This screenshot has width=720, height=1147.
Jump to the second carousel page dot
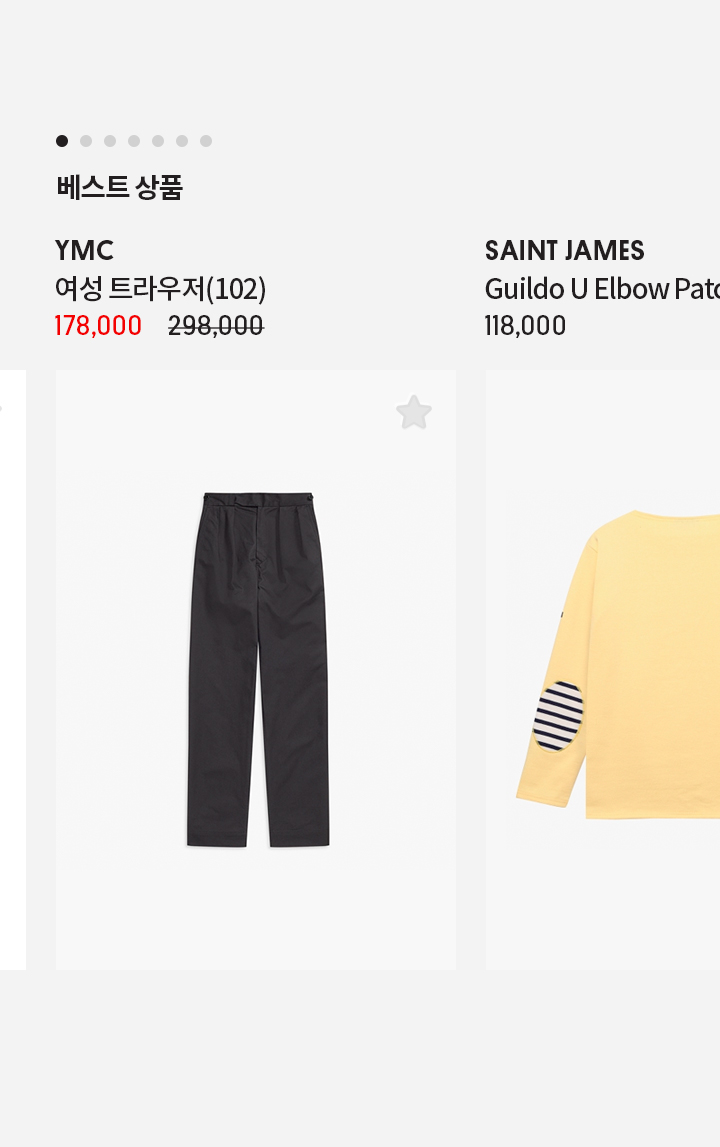86,141
